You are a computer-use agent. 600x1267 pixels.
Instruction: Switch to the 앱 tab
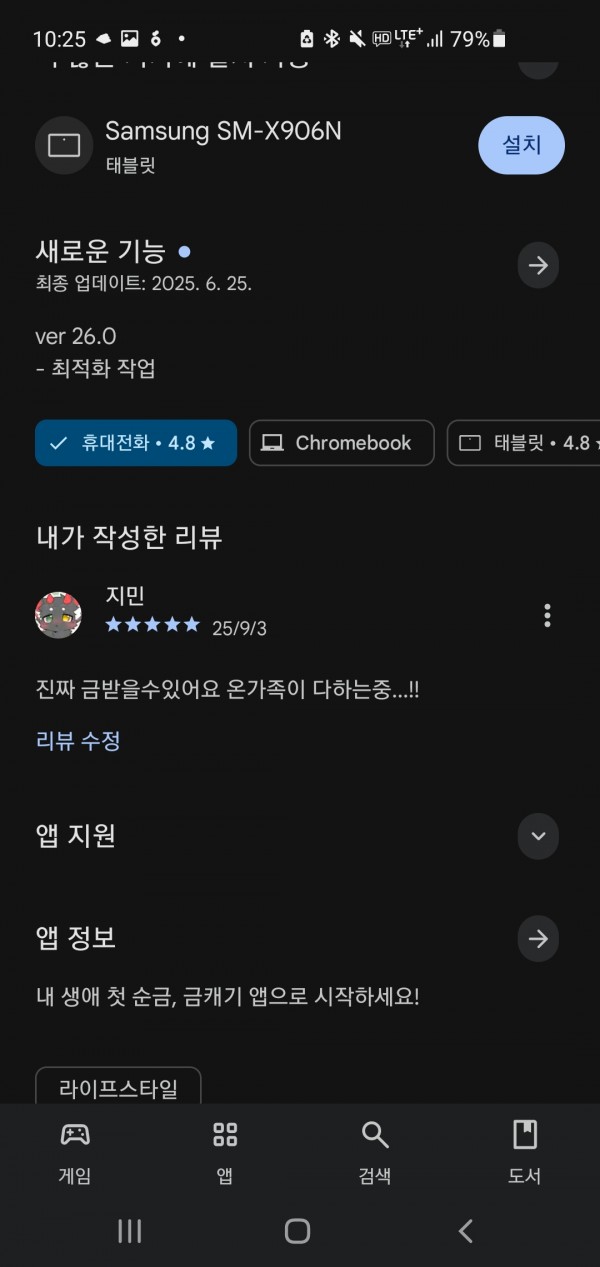[225, 1153]
